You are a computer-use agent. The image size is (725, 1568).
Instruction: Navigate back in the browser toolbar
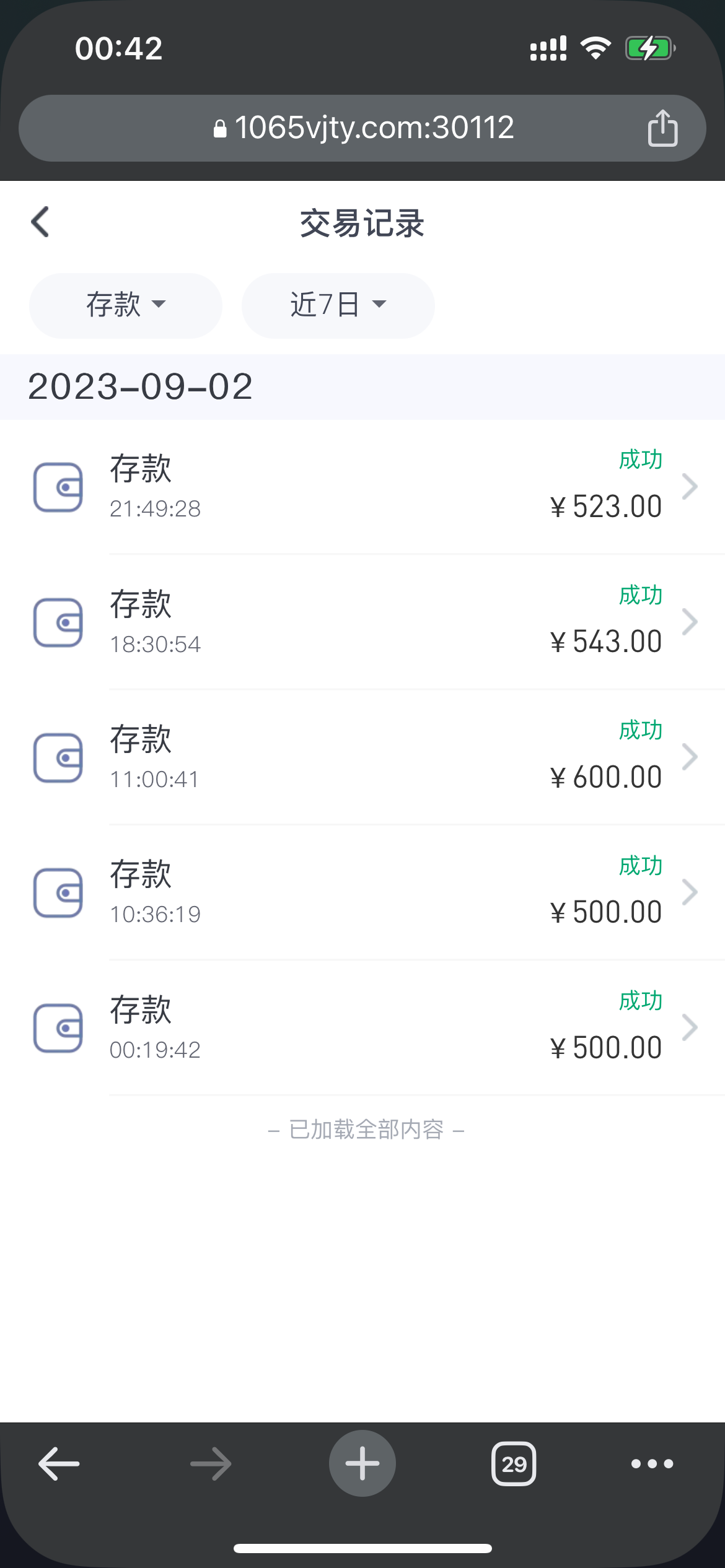coord(59,1464)
